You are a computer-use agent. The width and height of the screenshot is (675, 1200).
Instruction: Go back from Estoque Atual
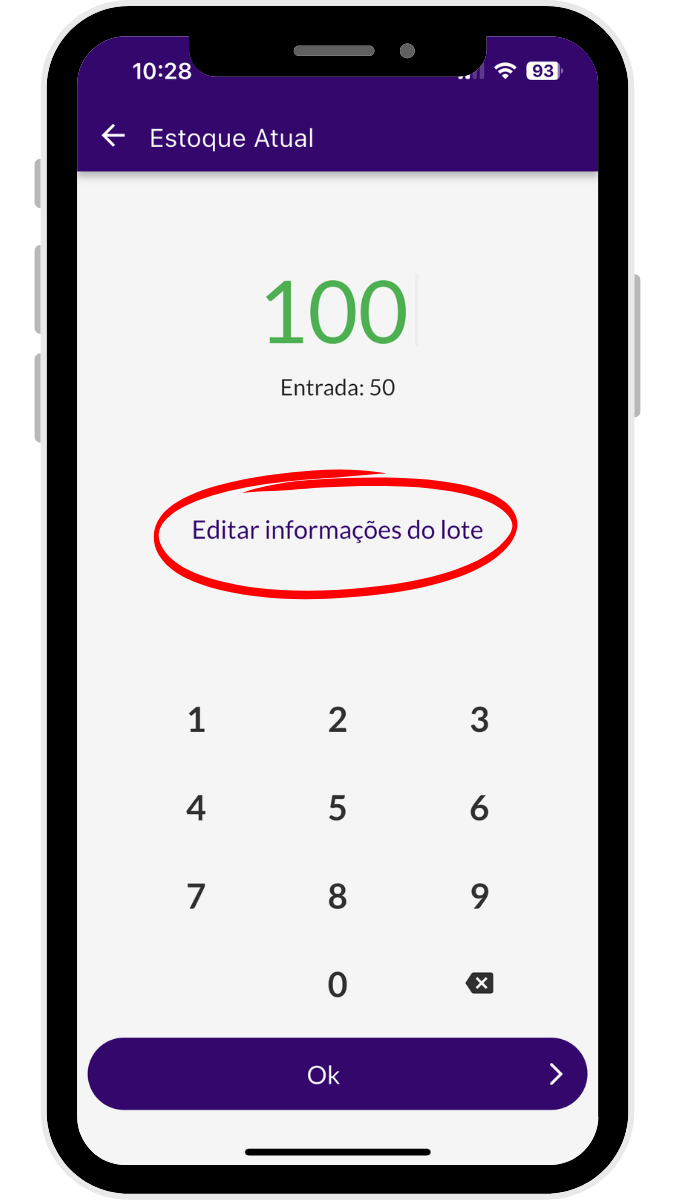click(x=114, y=137)
